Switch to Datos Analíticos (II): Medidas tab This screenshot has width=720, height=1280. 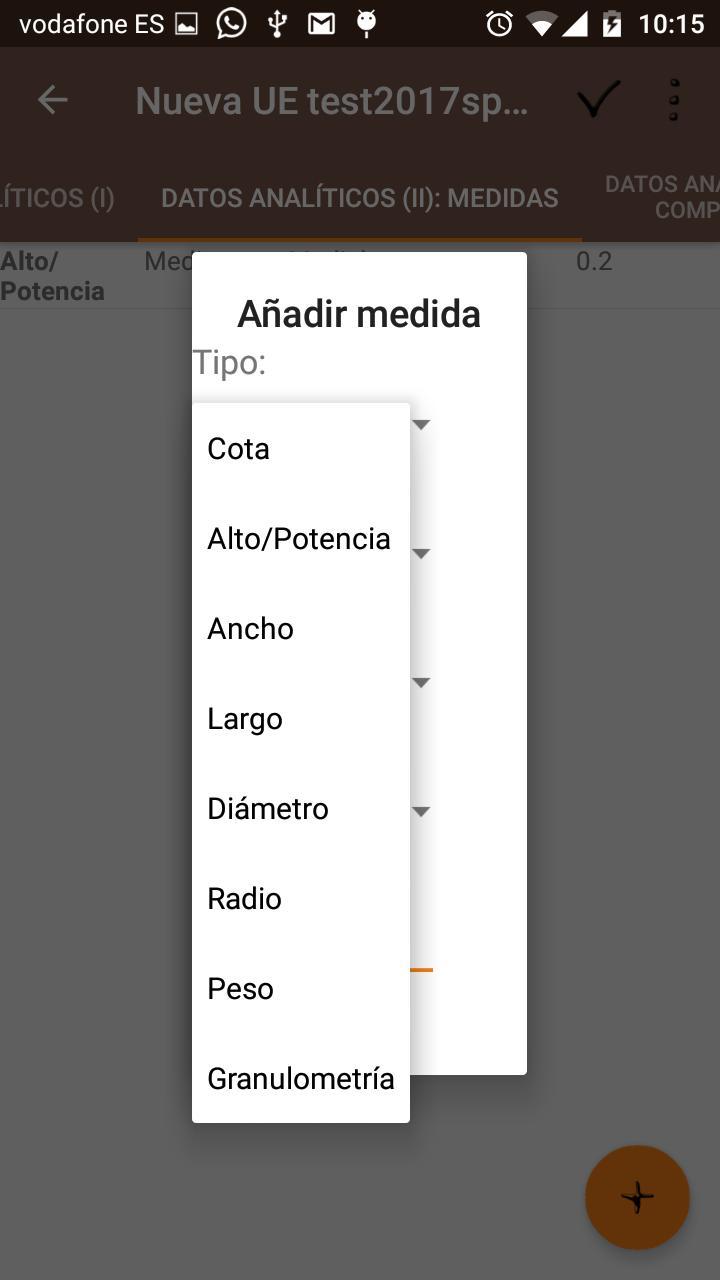click(360, 198)
